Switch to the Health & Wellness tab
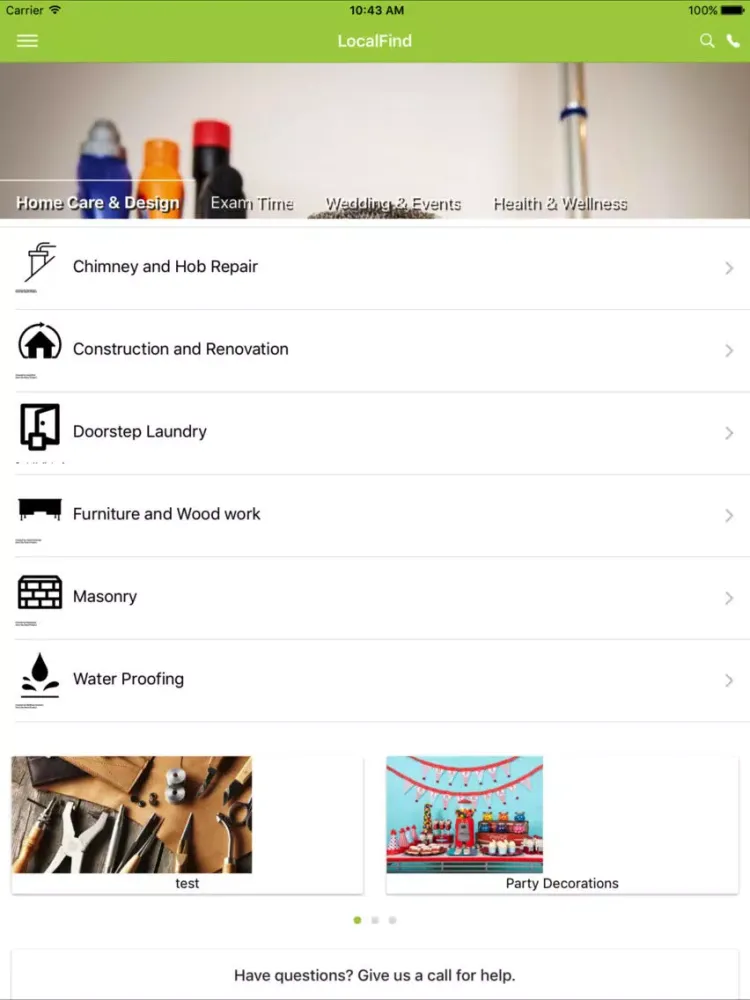Screen dimensions: 750x1000 (x=560, y=203)
